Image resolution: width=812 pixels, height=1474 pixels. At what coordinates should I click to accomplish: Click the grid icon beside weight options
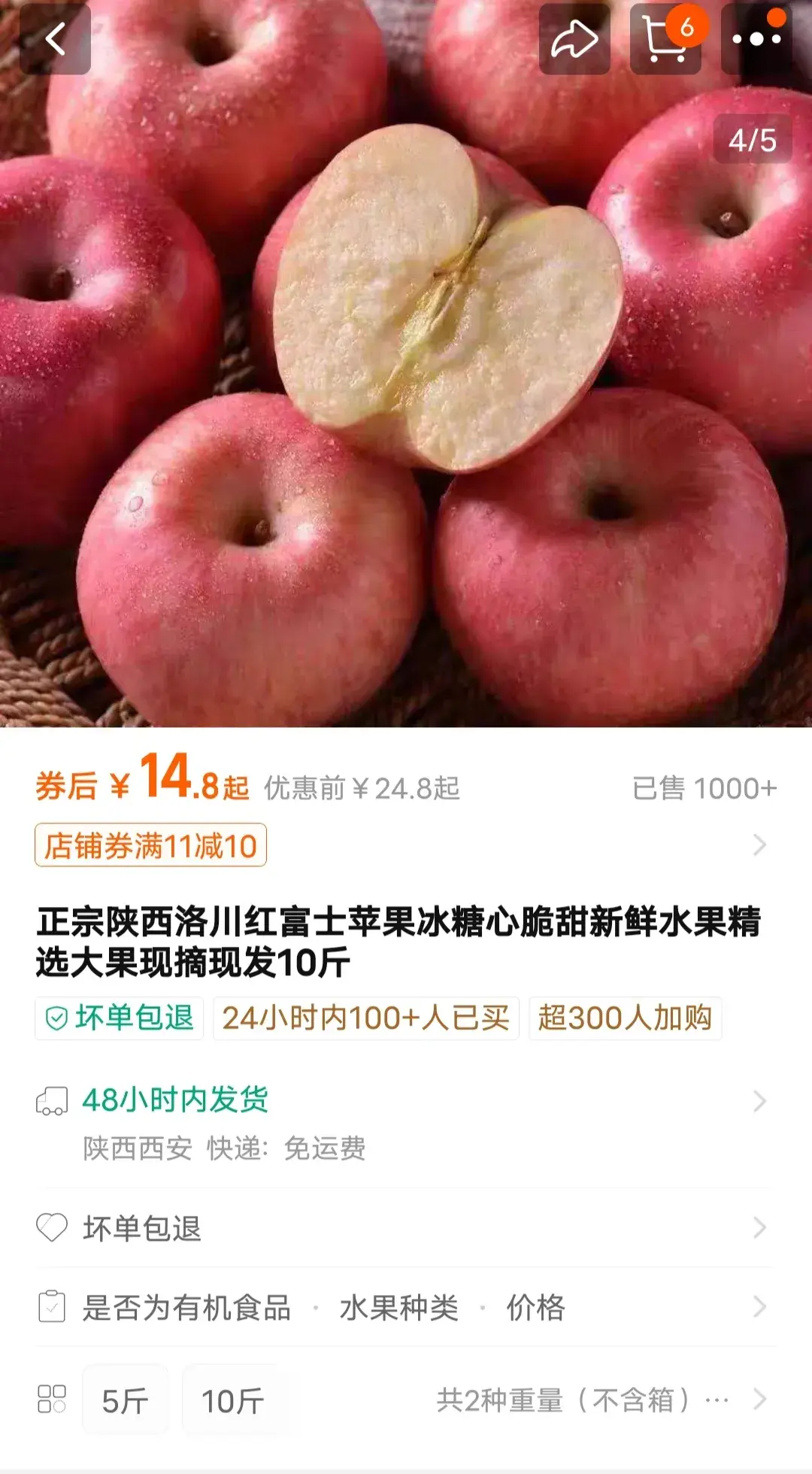click(52, 1400)
